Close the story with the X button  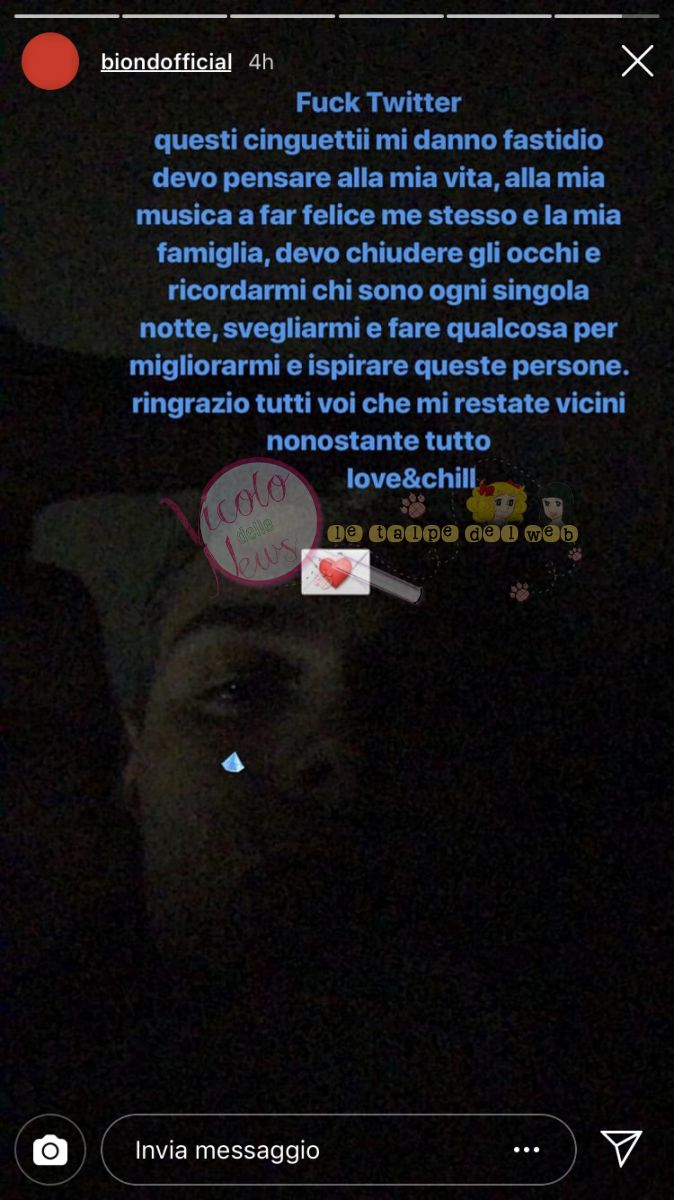coord(637,61)
